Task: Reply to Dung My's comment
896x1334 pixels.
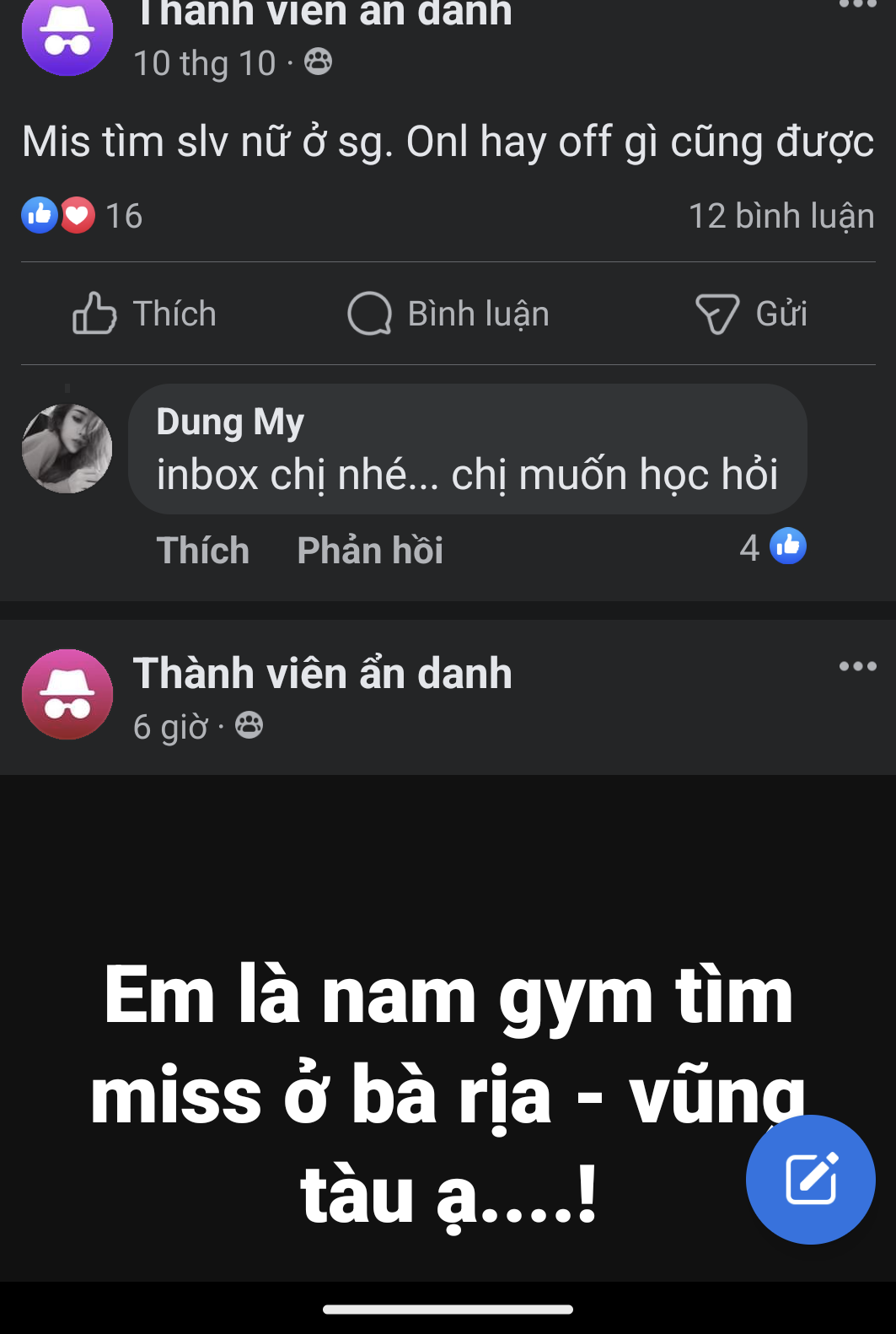Action: pyautogui.click(x=369, y=551)
